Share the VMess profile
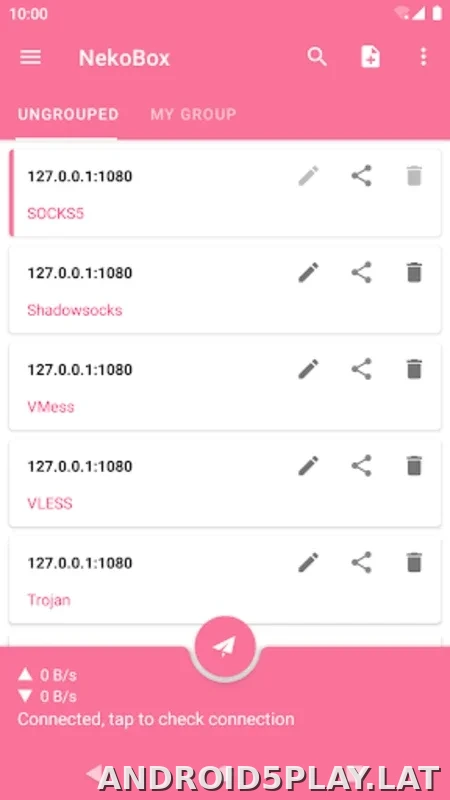This screenshot has width=450, height=800. coord(361,369)
